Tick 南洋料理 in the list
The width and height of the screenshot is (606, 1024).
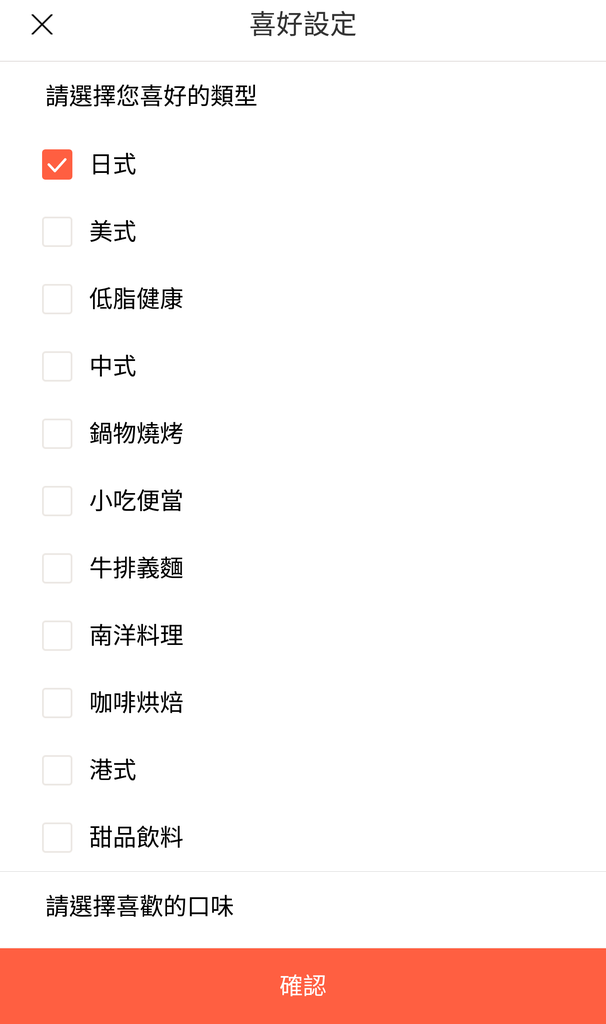click(x=57, y=635)
